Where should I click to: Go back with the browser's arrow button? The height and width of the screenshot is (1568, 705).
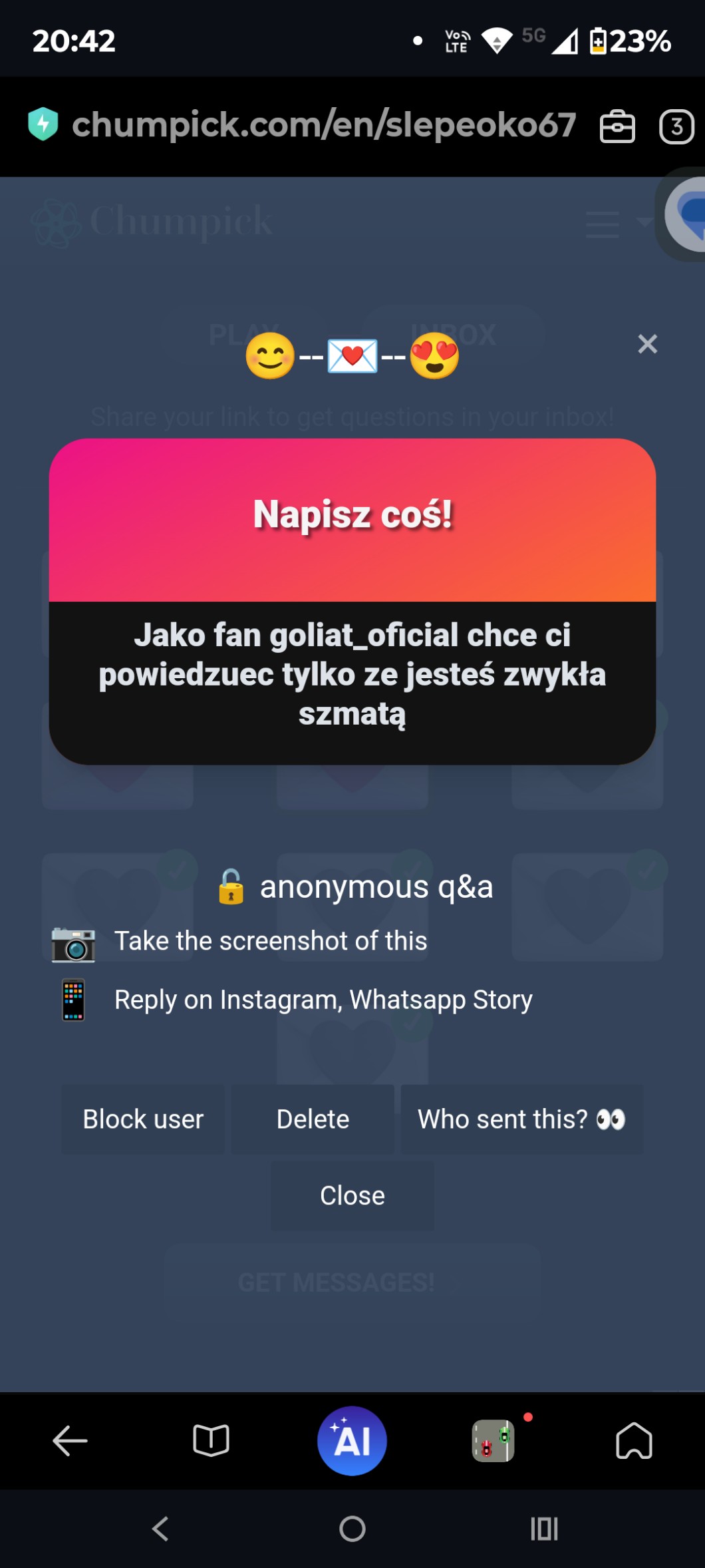70,1442
